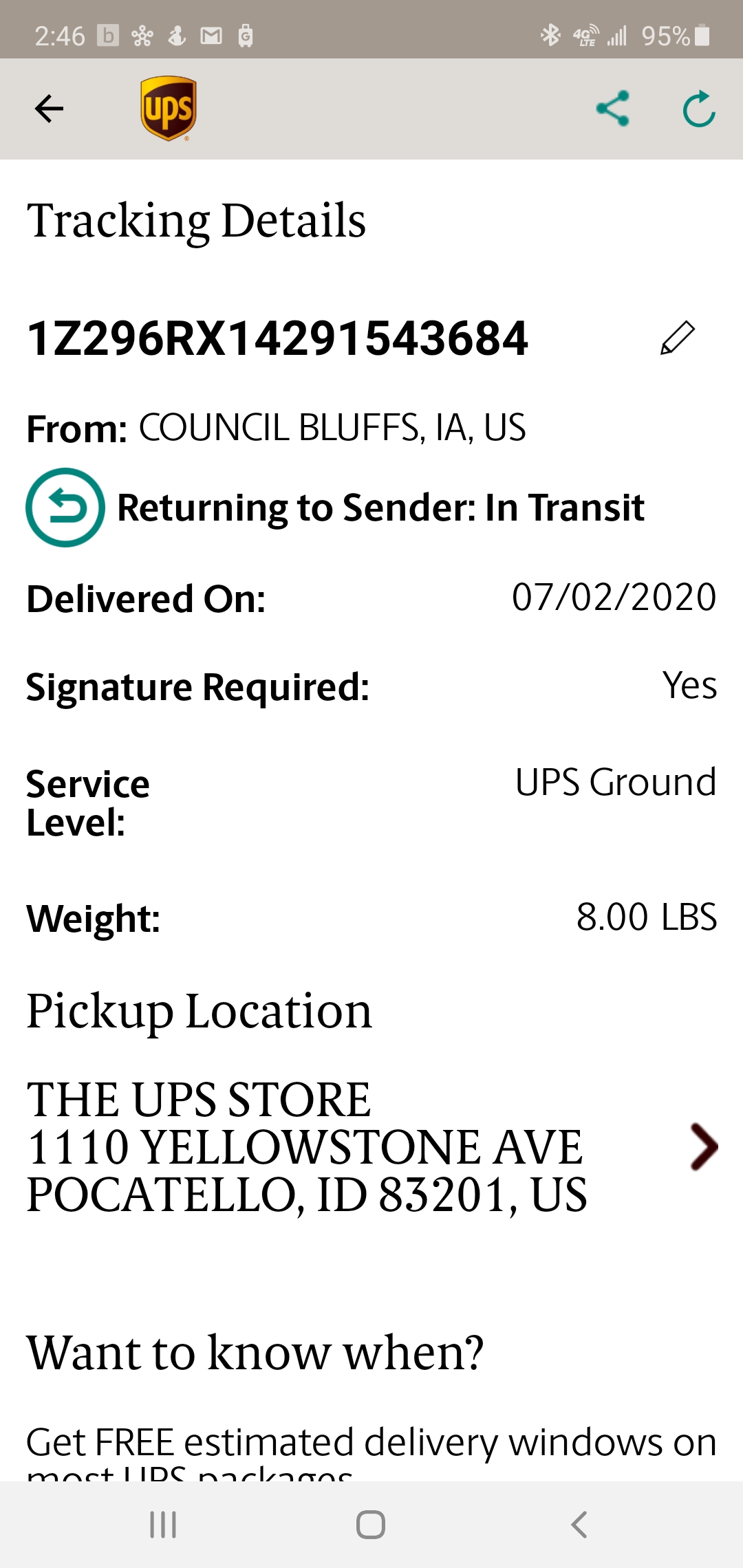Share the tracking details
Image resolution: width=743 pixels, height=1568 pixels.
[x=612, y=109]
